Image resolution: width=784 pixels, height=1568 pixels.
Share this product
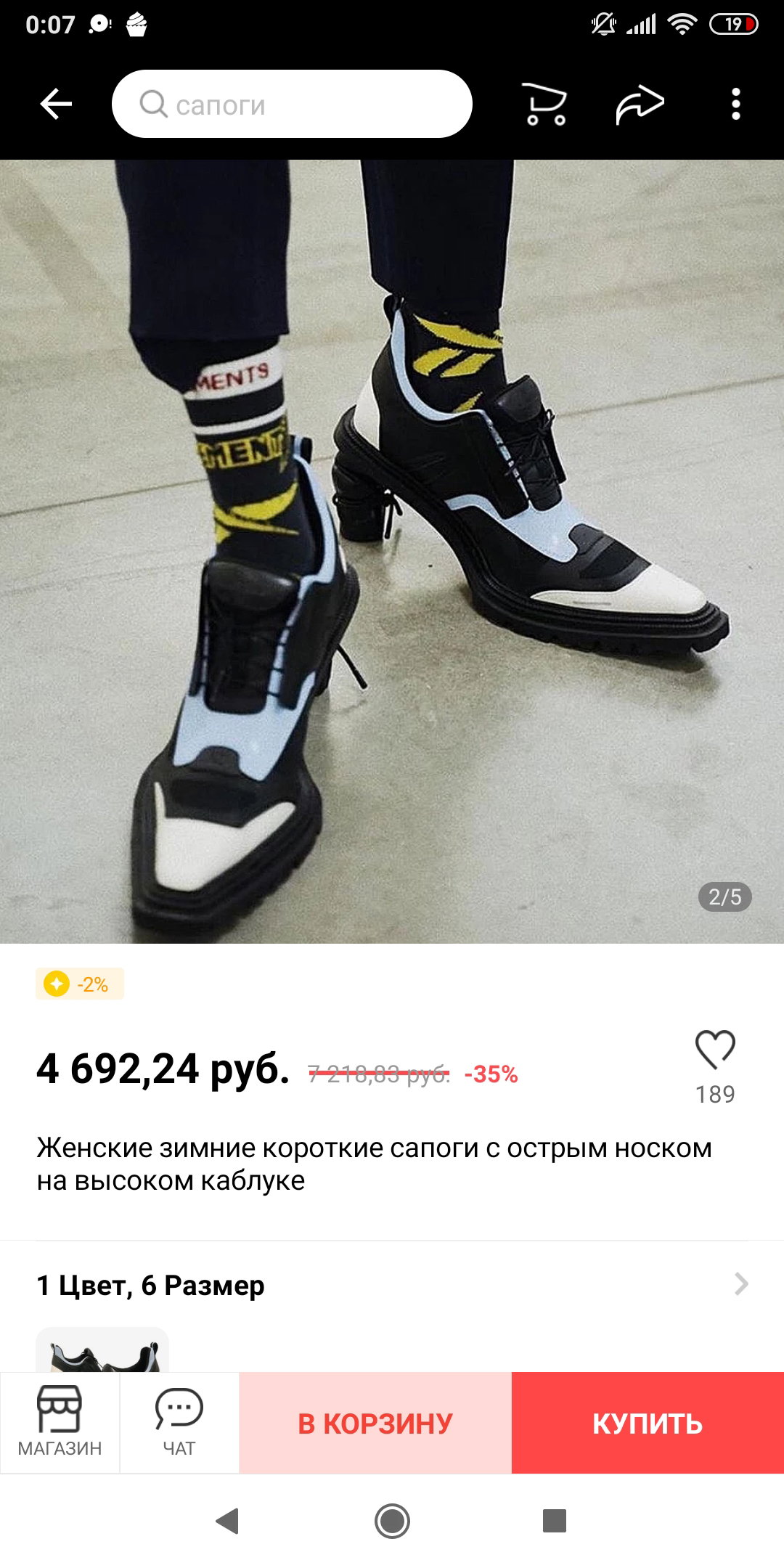(x=640, y=104)
